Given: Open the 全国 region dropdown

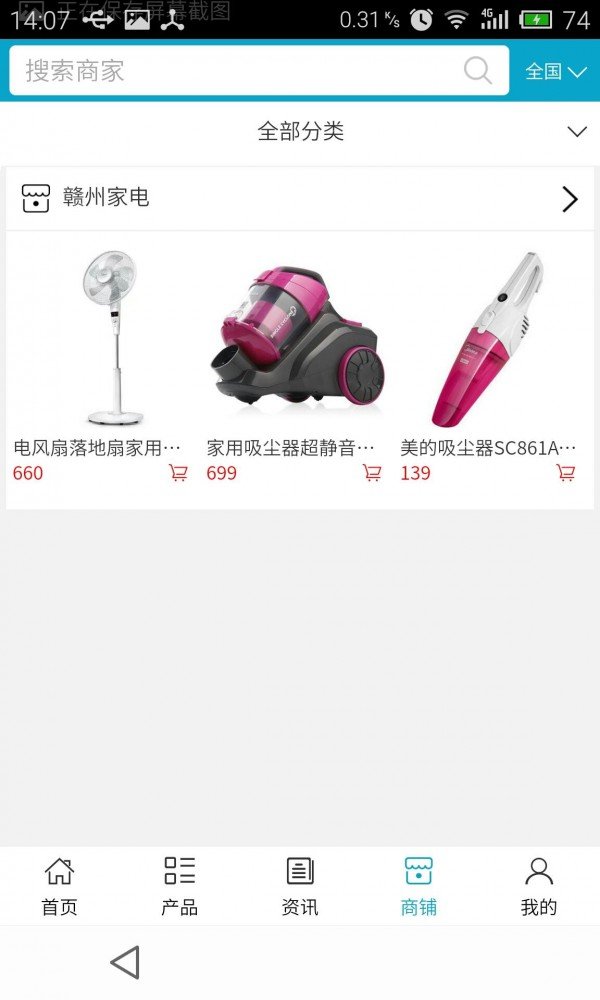Looking at the screenshot, I should [x=555, y=72].
